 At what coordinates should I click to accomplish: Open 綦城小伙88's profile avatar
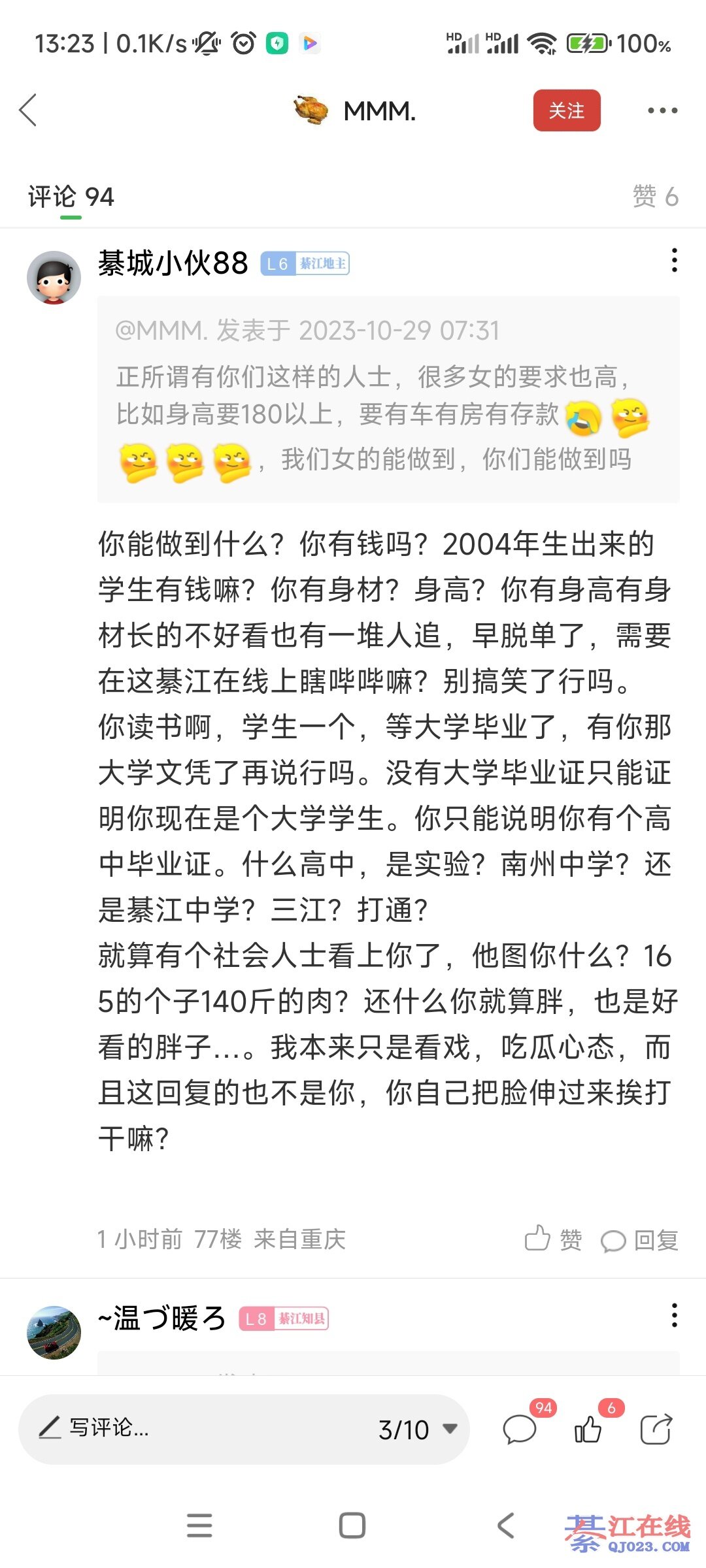coord(54,277)
